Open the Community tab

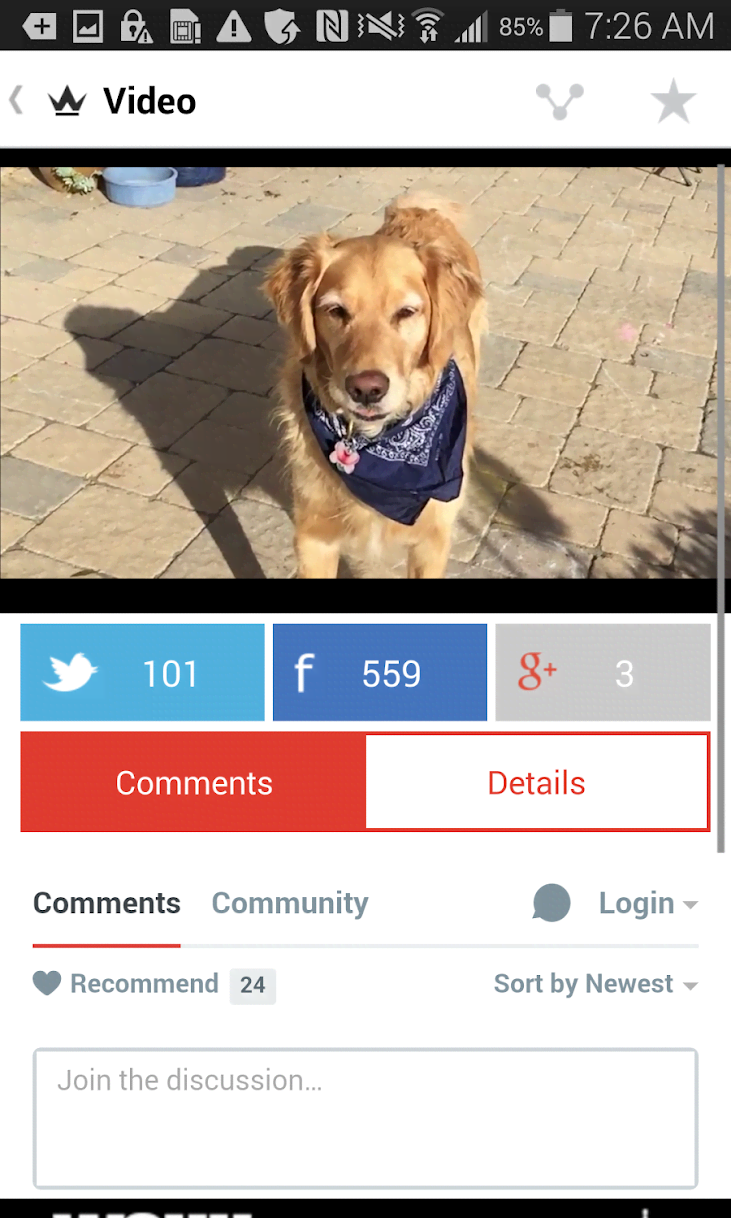(290, 903)
